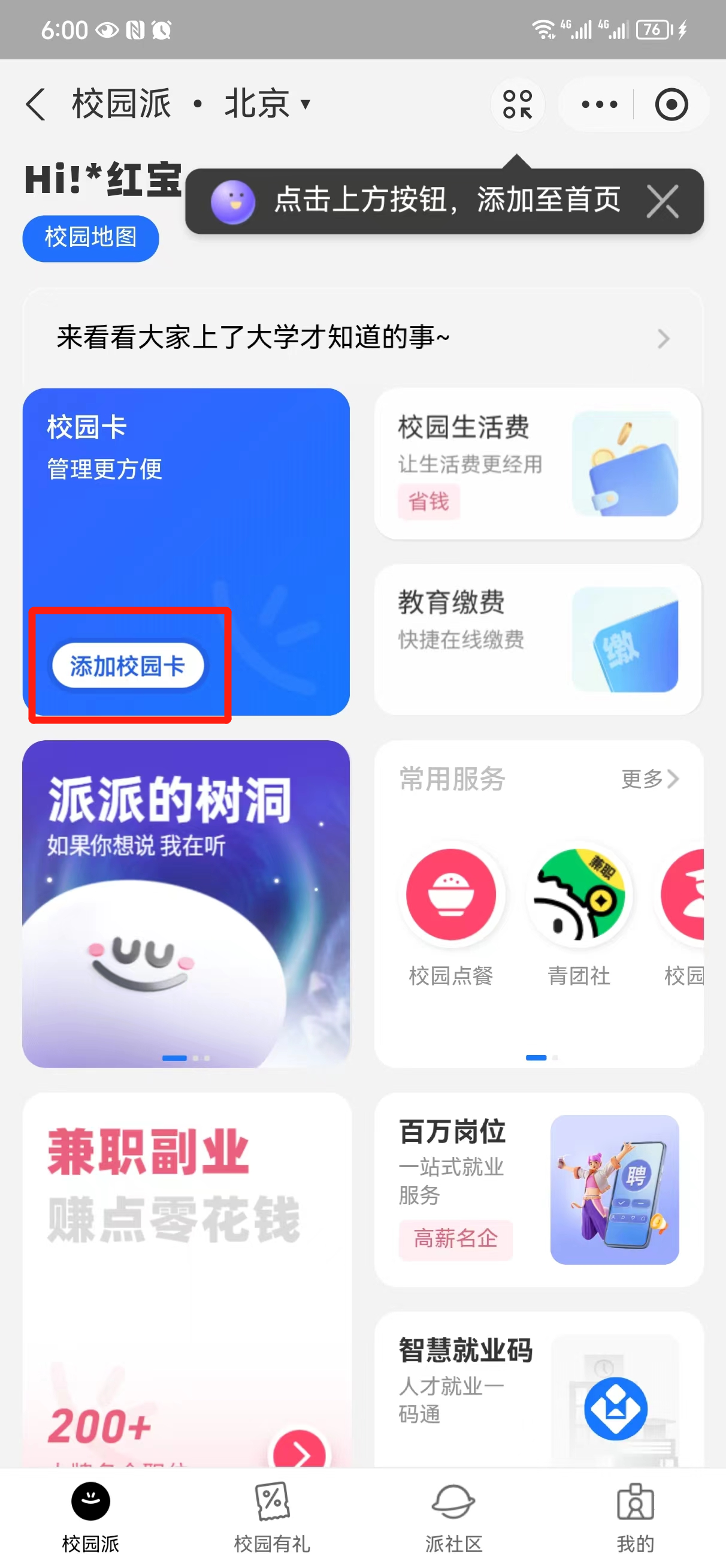726x1568 pixels.
Task: Close the mini program via circle icon
Action: point(671,104)
